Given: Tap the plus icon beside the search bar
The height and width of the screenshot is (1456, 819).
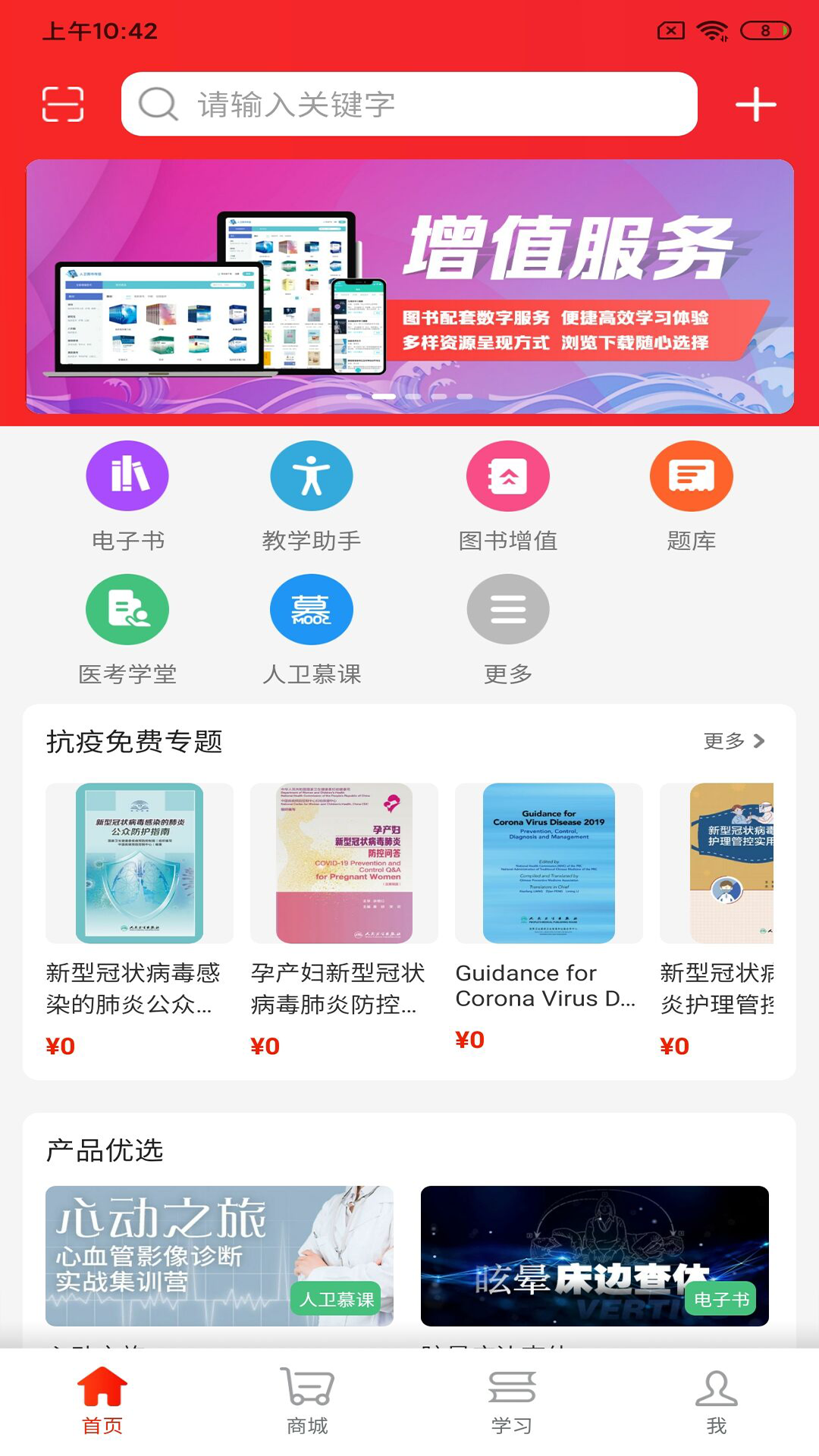Looking at the screenshot, I should point(756,105).
